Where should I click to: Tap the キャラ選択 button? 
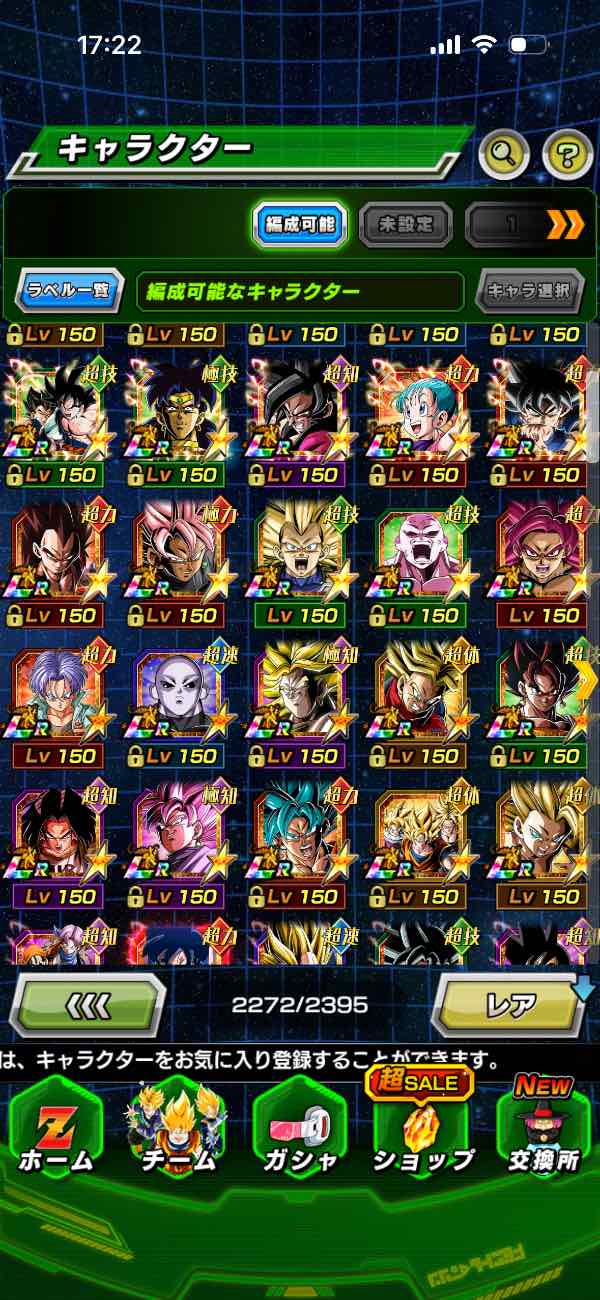[529, 292]
